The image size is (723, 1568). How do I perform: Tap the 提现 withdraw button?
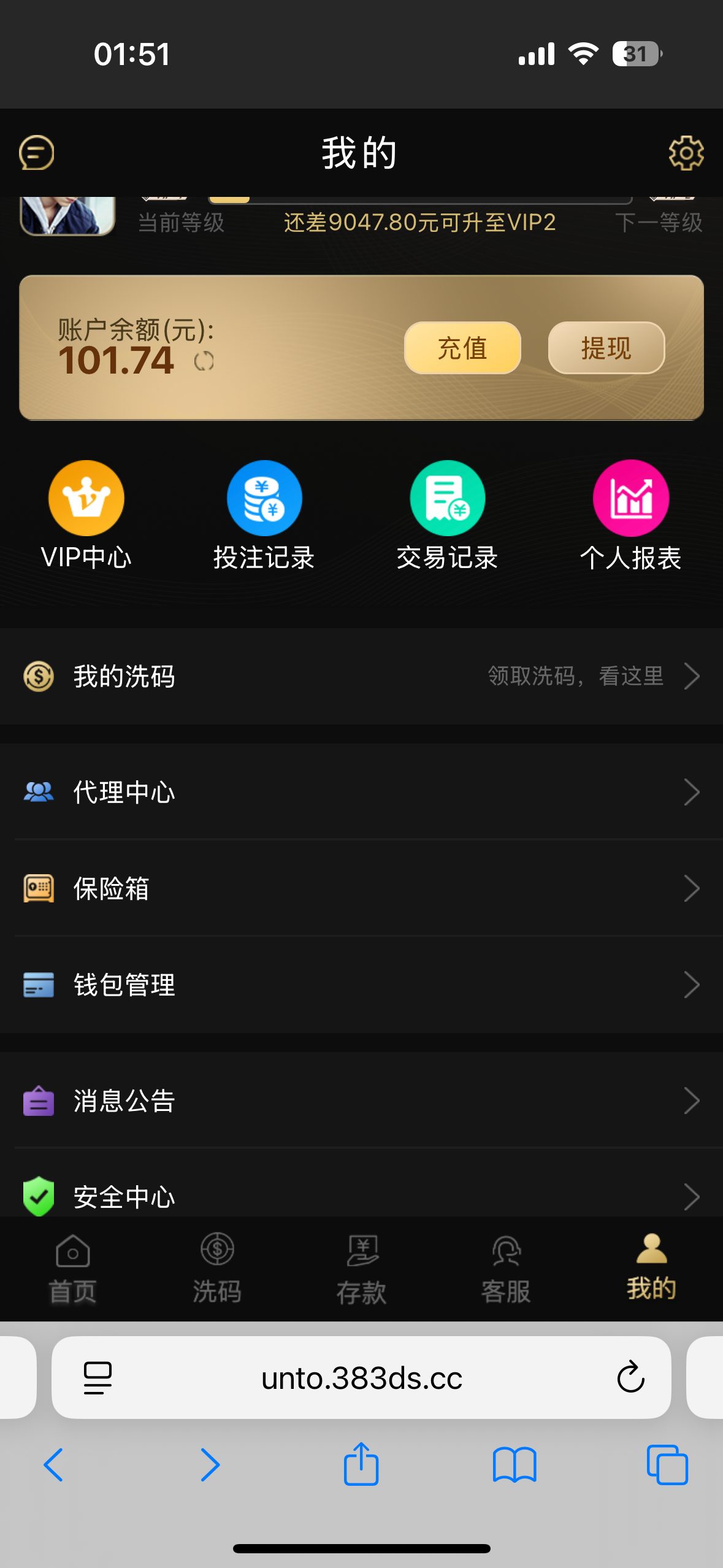point(605,347)
